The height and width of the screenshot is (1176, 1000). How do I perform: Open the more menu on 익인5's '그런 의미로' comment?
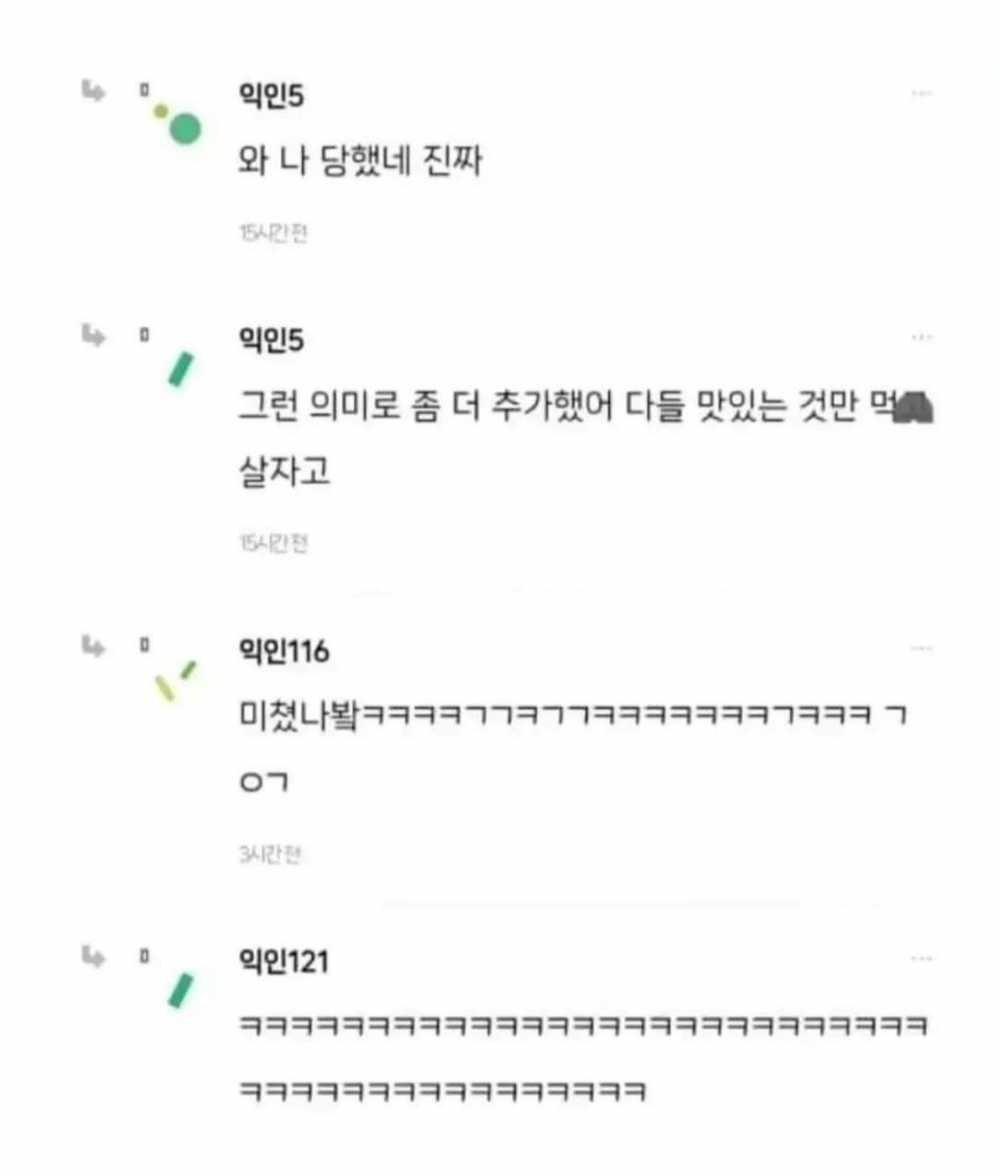tap(921, 339)
